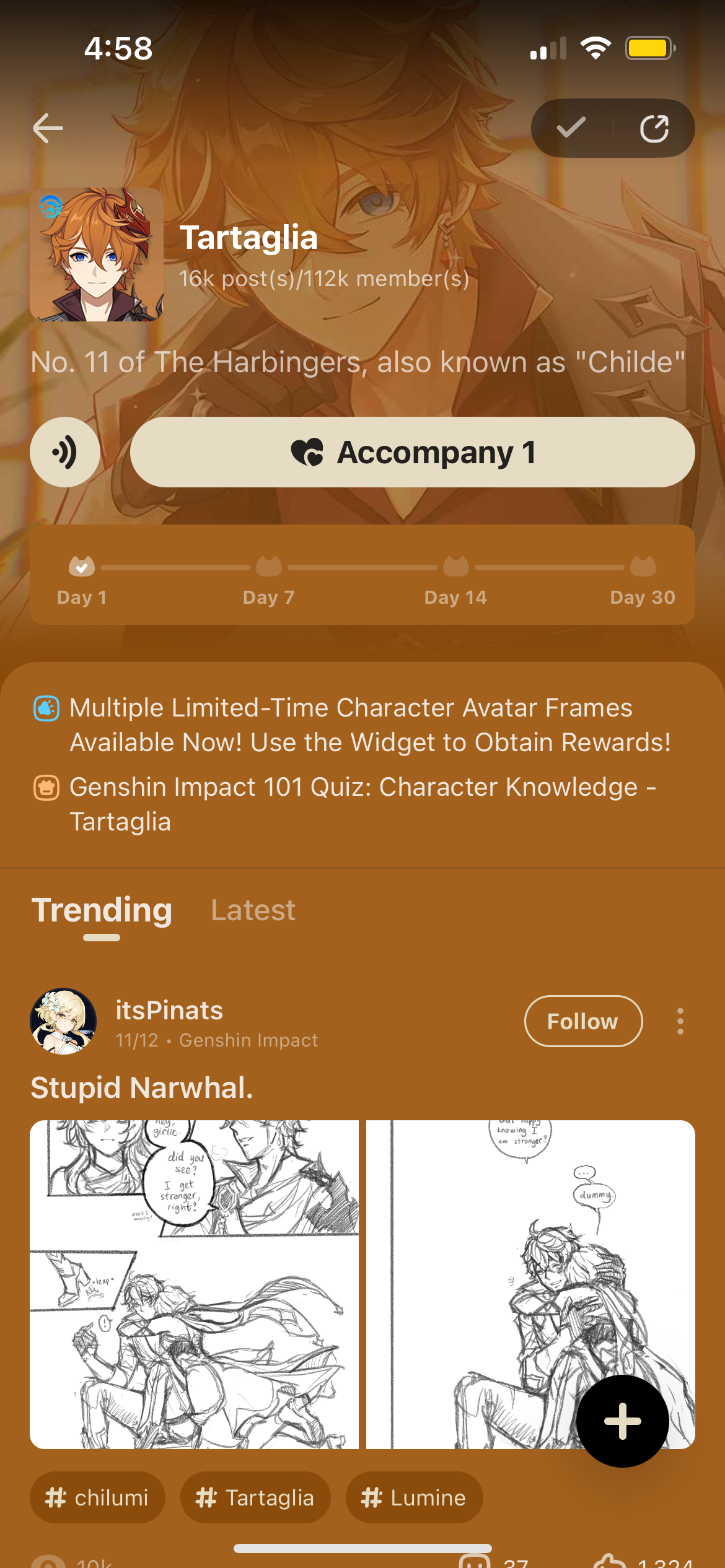Tap the Accompany 1 button
Image resolution: width=725 pixels, height=1568 pixels.
tap(412, 452)
